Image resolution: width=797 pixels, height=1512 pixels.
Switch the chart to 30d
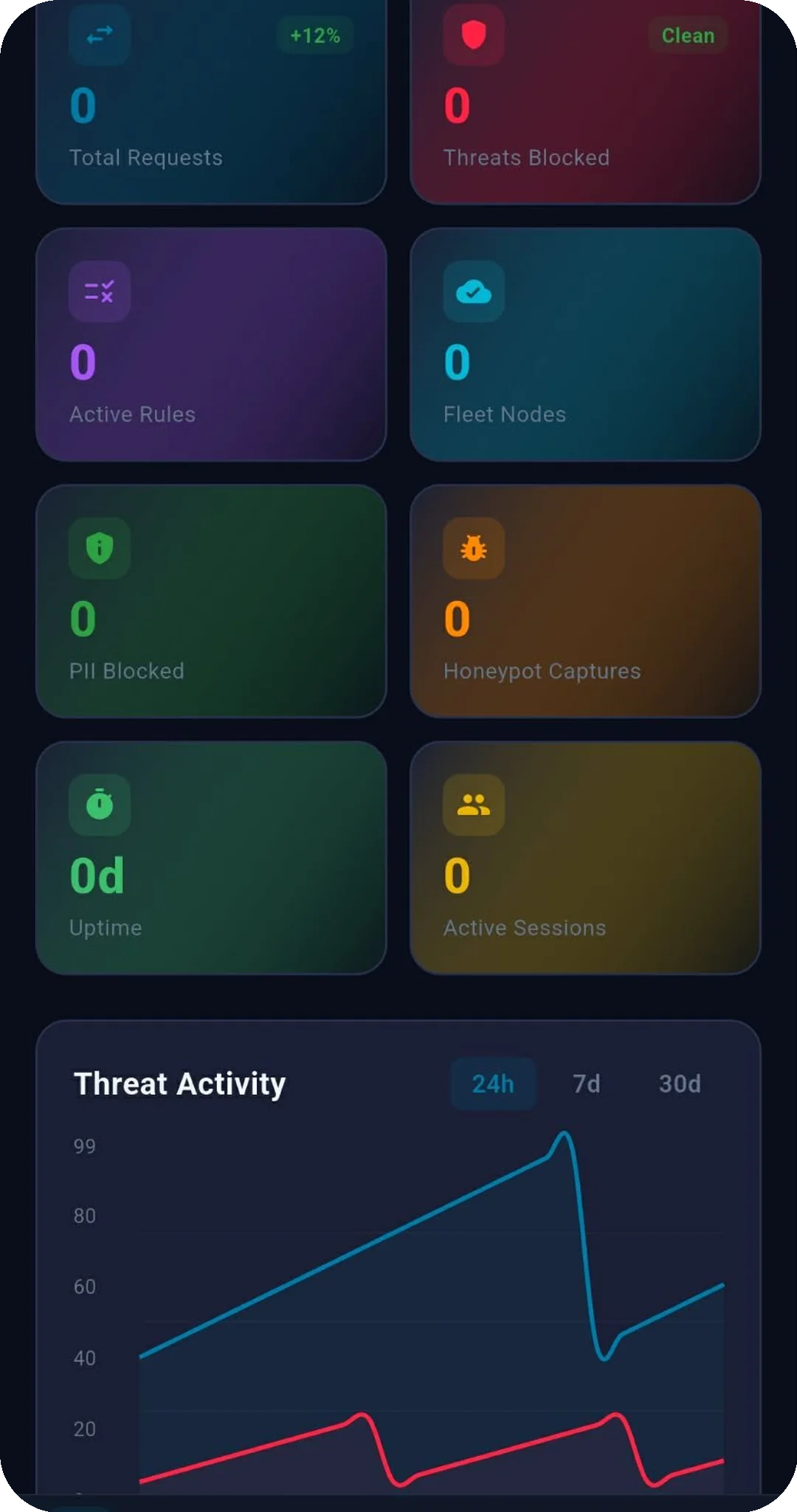(x=680, y=1083)
